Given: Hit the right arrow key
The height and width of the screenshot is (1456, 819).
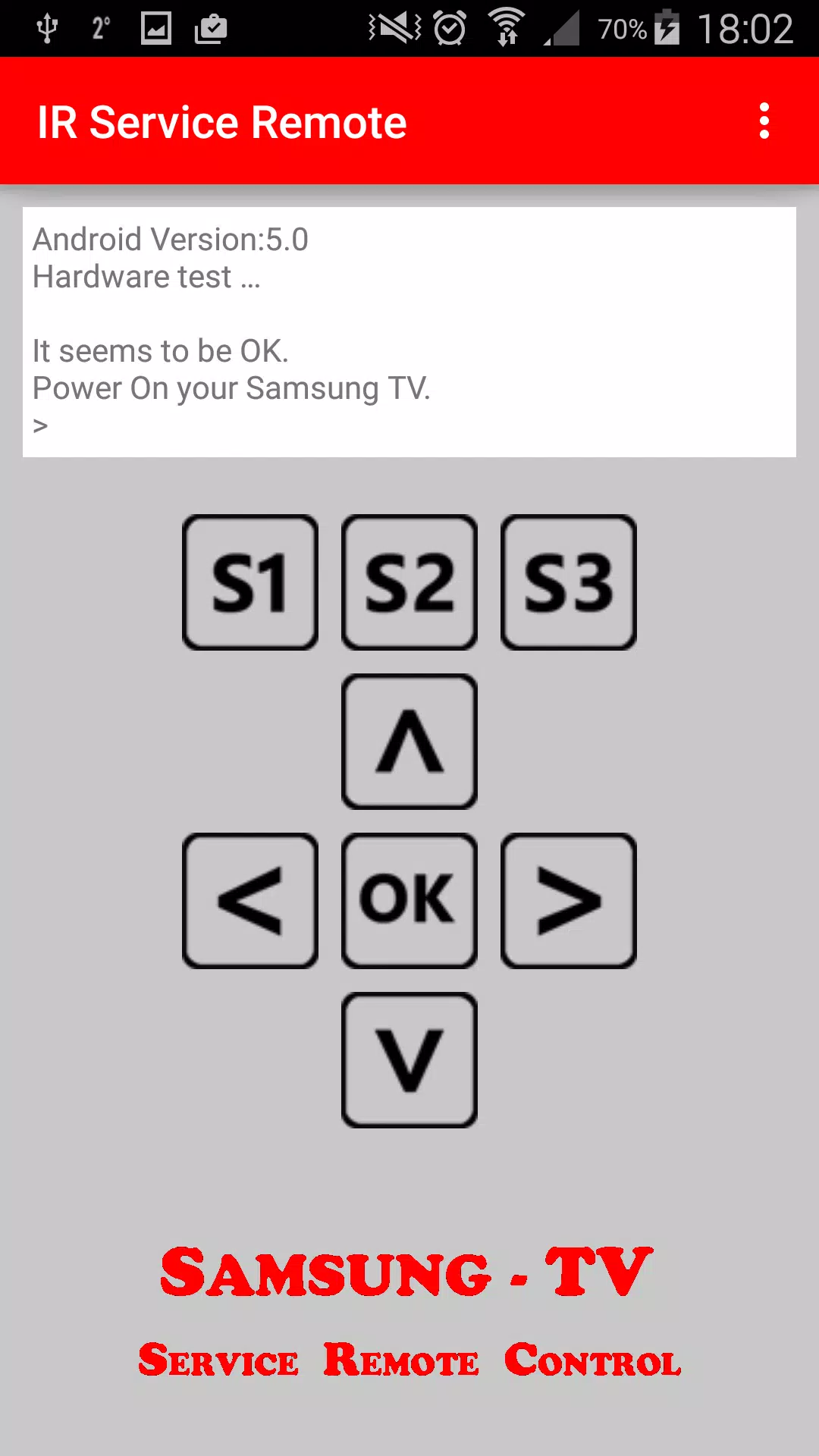Looking at the screenshot, I should point(569,901).
